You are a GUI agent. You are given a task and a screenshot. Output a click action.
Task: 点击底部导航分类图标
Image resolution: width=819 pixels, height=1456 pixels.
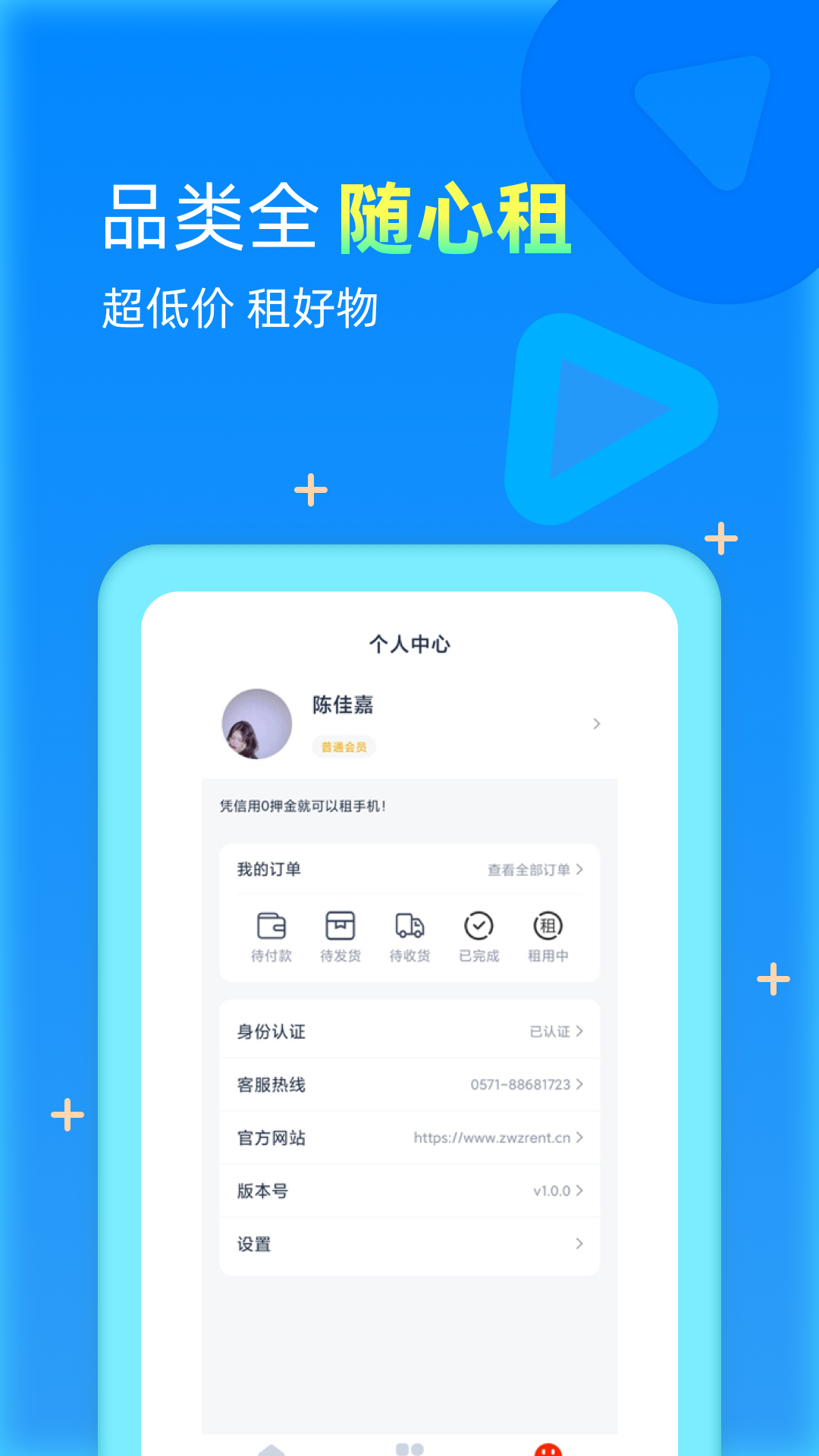[409, 1448]
